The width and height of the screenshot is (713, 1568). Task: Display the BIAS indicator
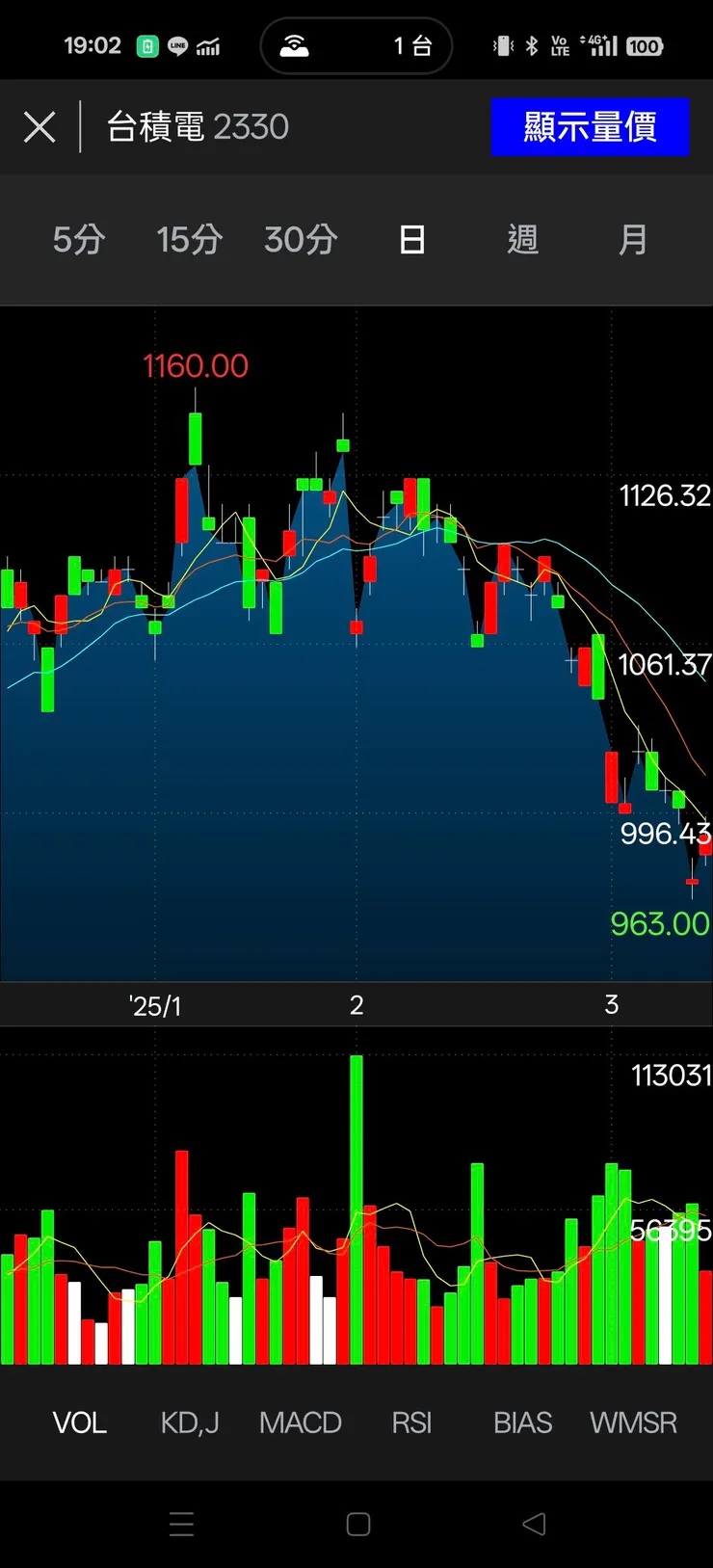pos(523,1422)
